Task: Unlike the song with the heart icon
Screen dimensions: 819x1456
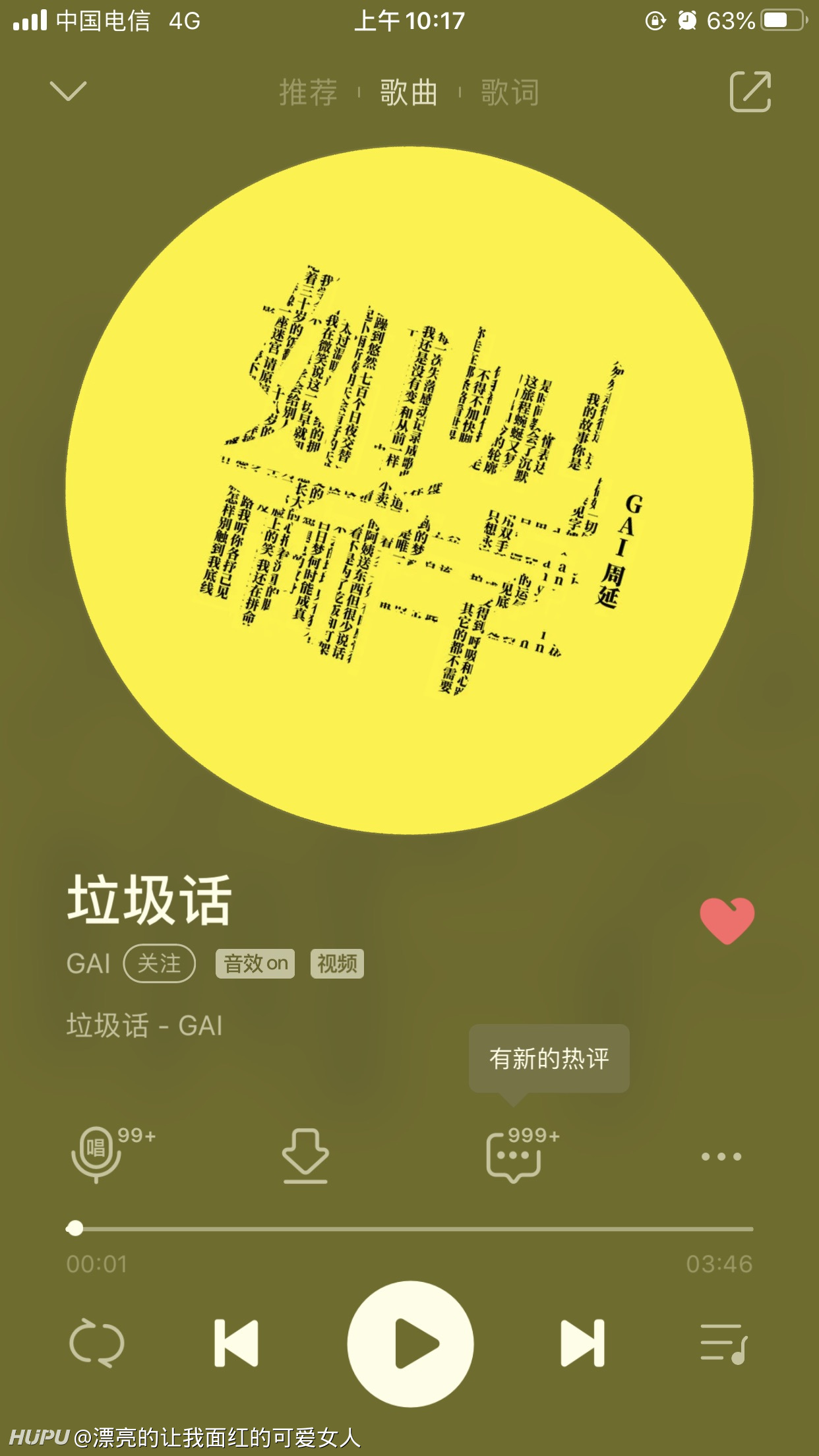Action: pyautogui.click(x=727, y=921)
